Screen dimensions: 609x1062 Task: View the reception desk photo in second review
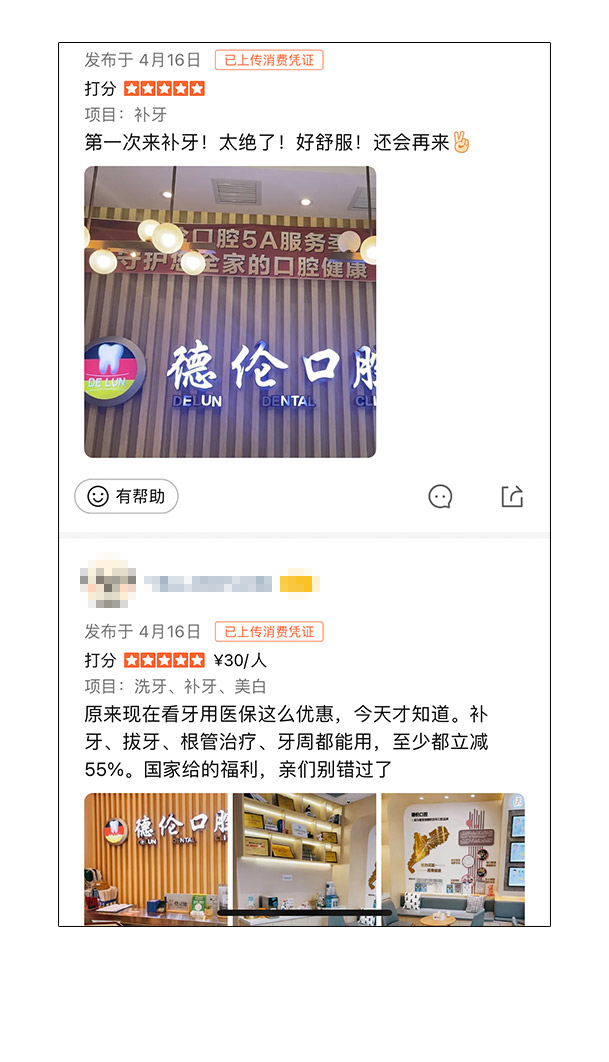point(156,858)
